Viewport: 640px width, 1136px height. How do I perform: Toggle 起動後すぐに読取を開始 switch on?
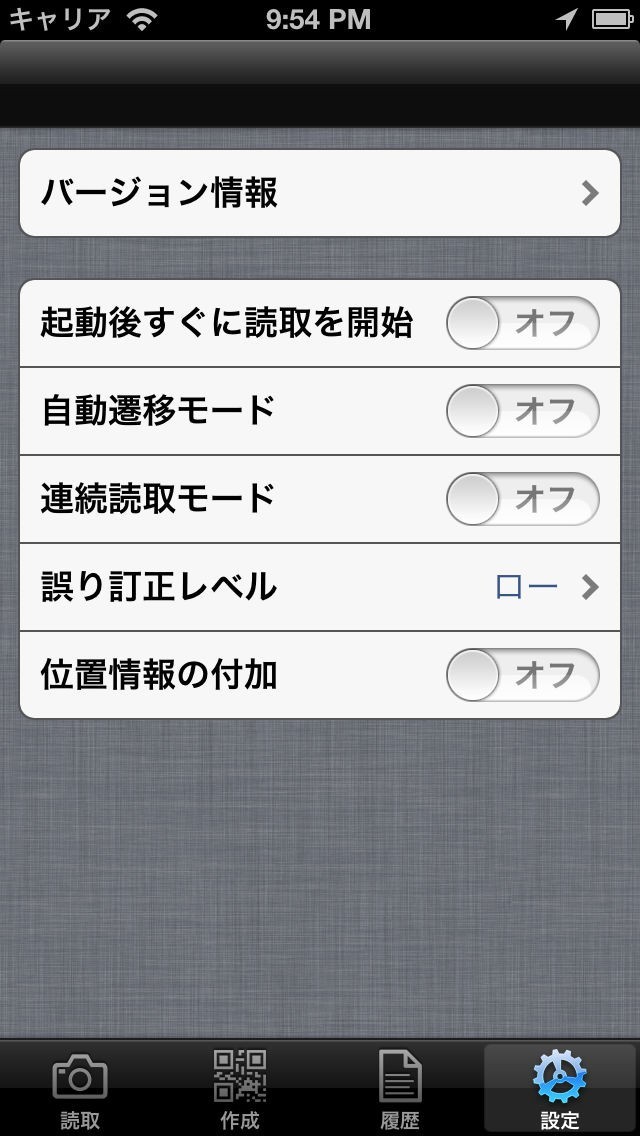pos(522,324)
